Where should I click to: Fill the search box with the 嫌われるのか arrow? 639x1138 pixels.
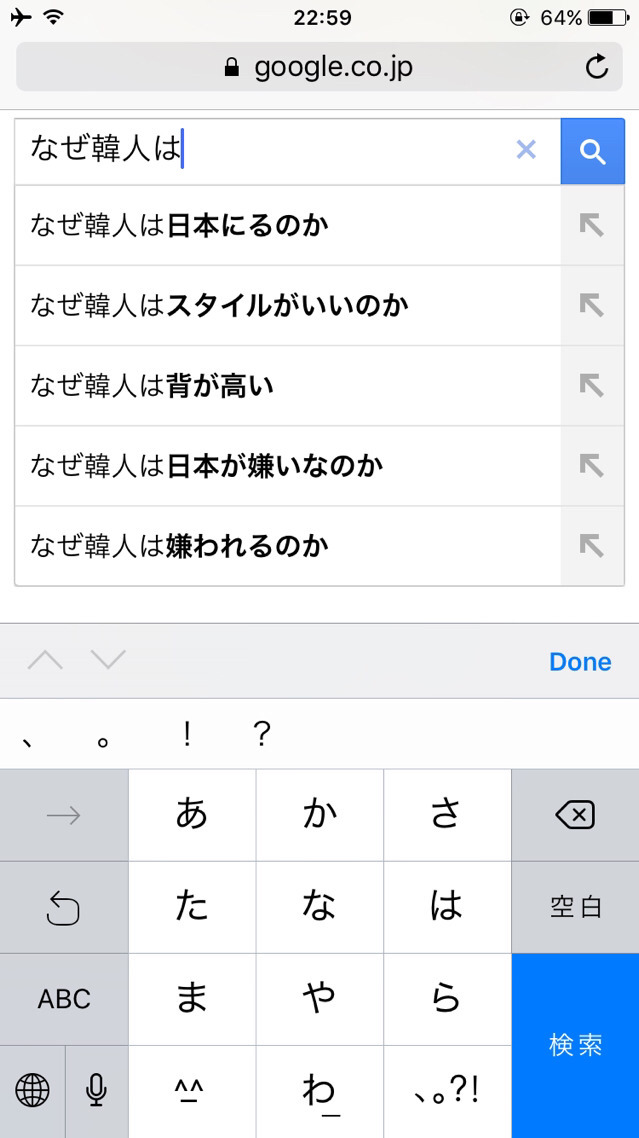click(592, 545)
